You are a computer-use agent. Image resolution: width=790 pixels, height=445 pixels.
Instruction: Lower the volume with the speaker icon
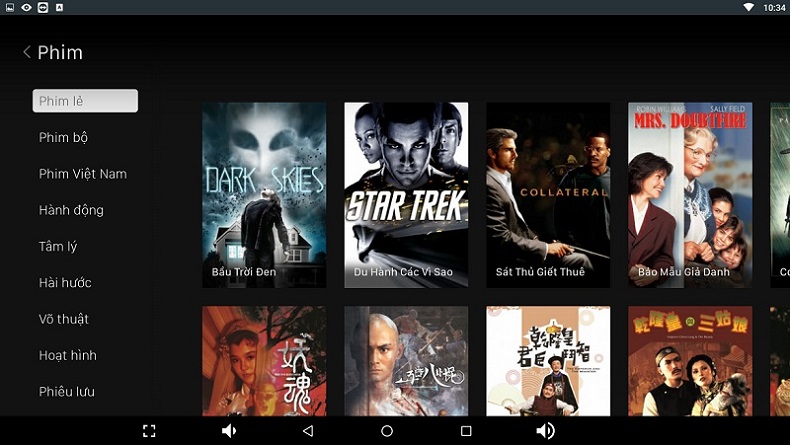[x=229, y=431]
